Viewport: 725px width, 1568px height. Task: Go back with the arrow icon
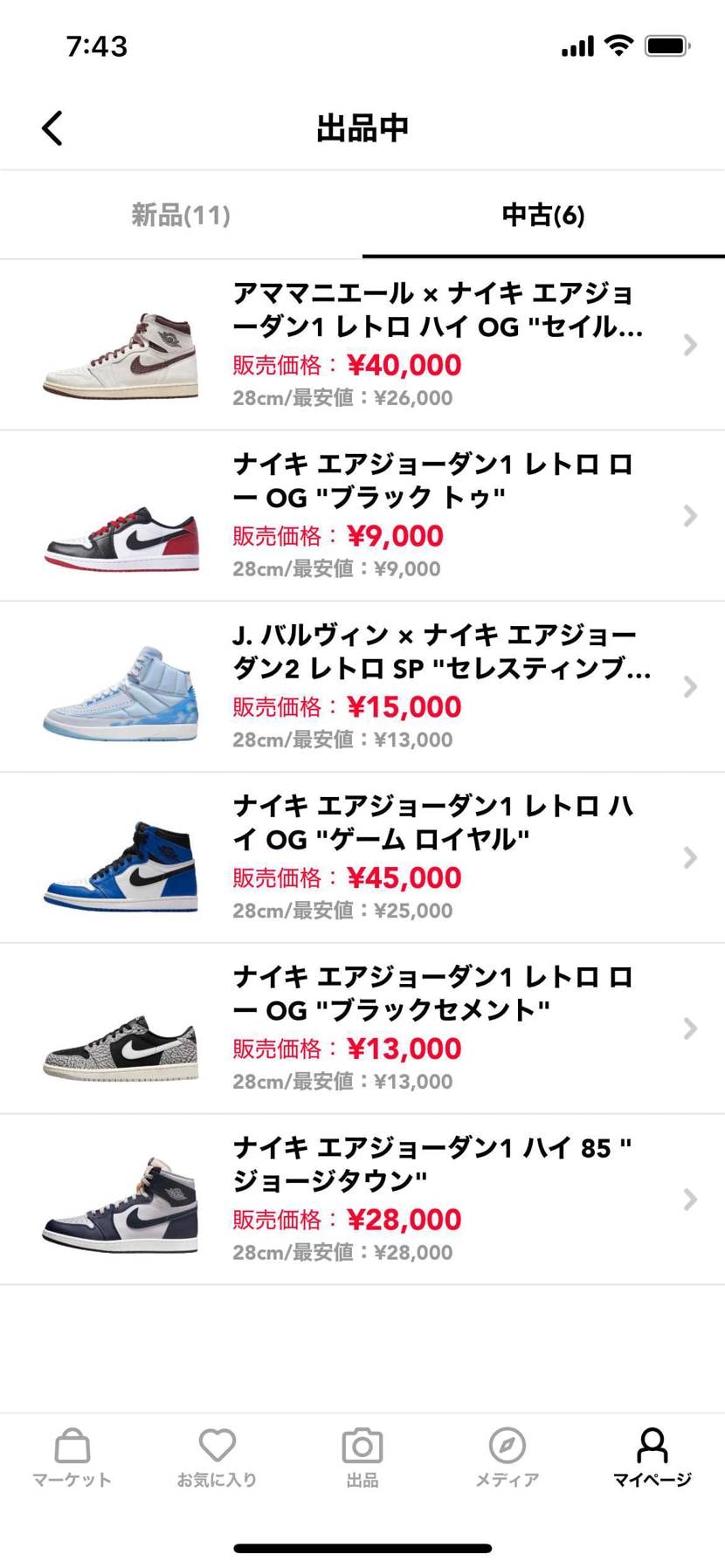[x=52, y=128]
